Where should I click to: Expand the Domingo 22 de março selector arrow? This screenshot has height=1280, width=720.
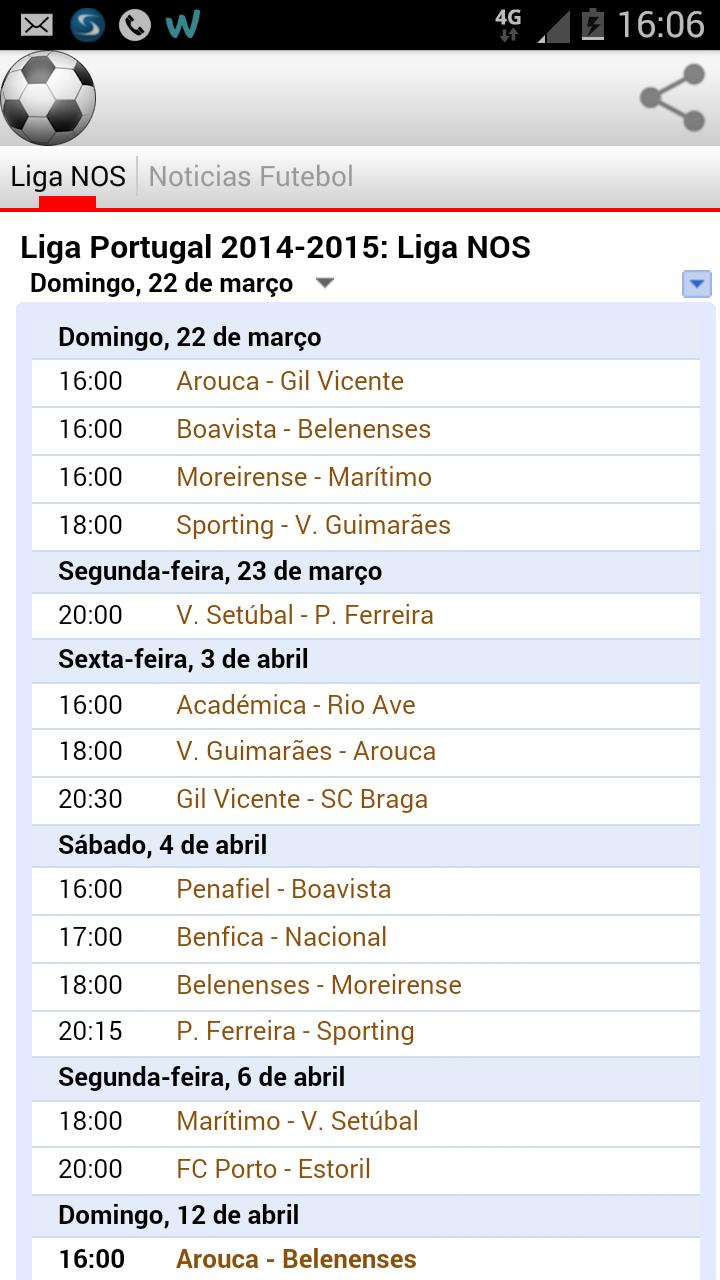coord(325,284)
